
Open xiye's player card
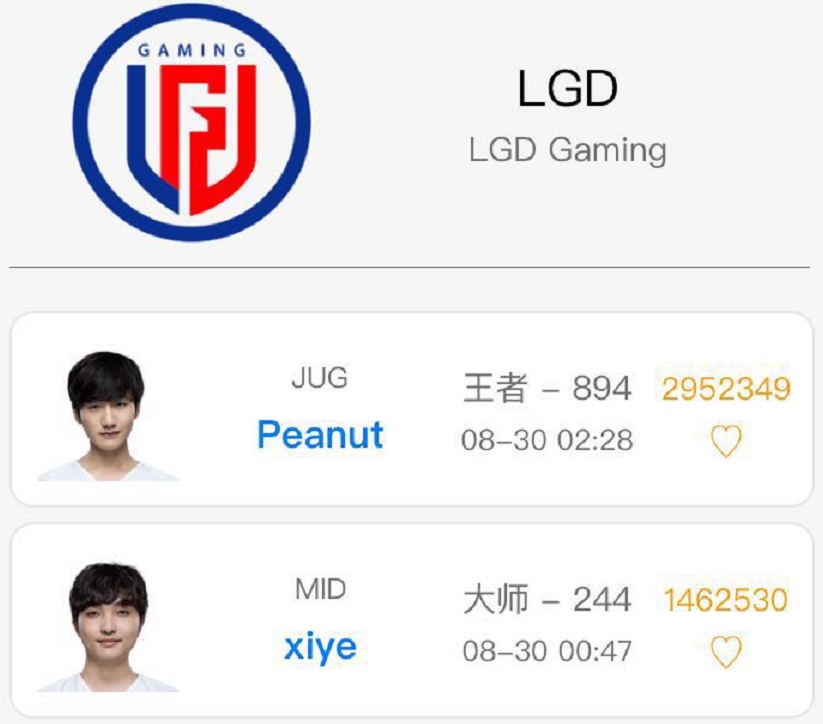320,647
